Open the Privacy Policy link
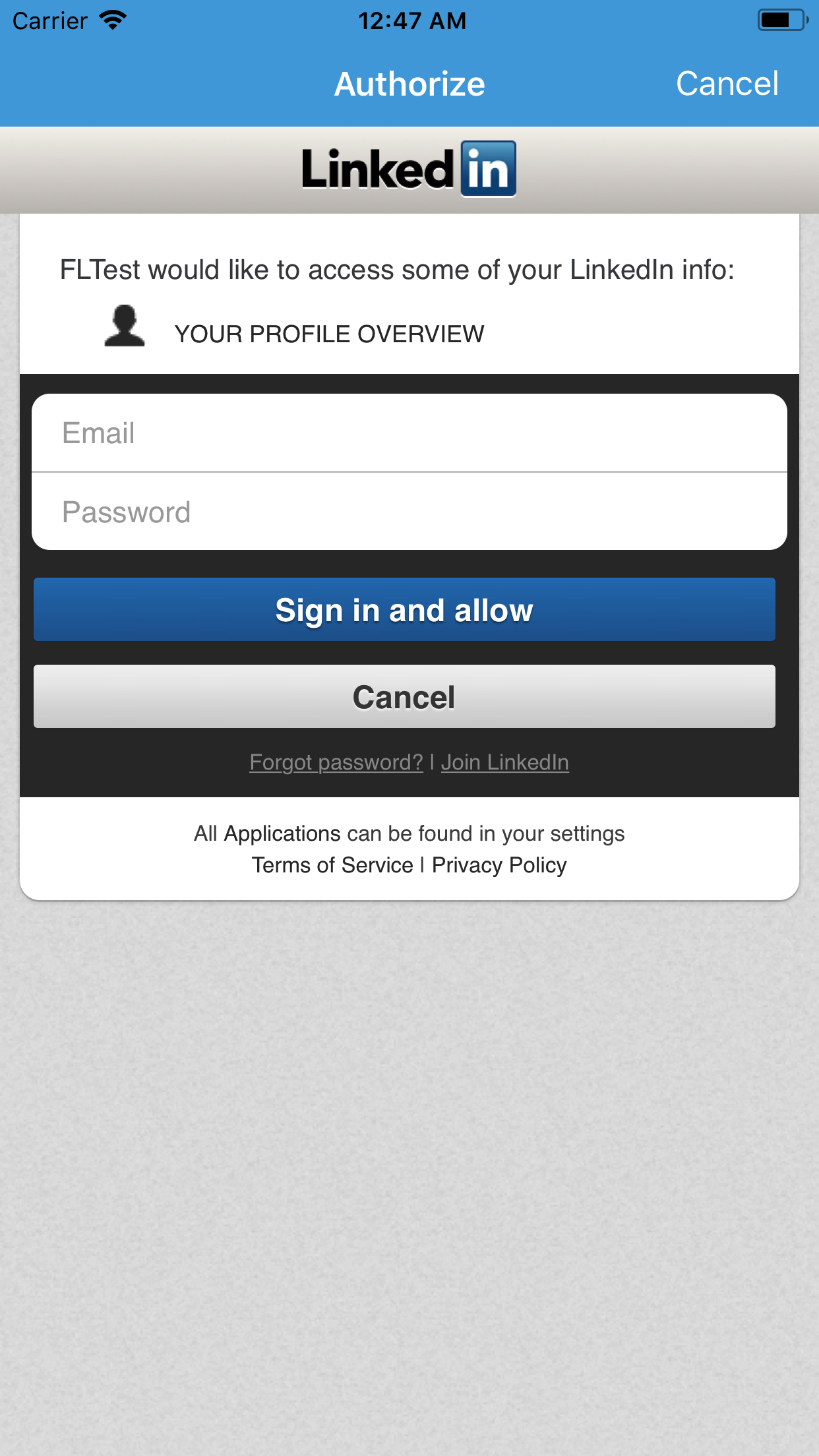The width and height of the screenshot is (819, 1456). pos(499,865)
